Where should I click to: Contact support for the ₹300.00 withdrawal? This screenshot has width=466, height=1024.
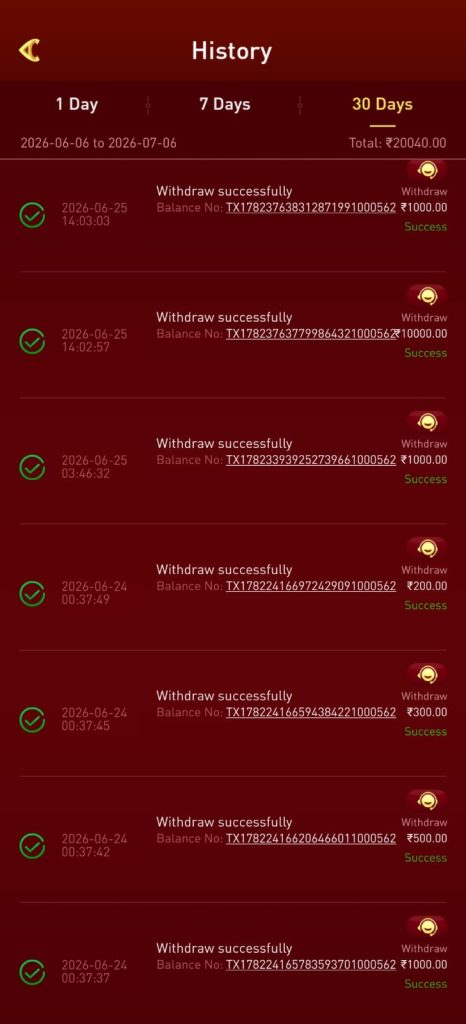pos(427,674)
